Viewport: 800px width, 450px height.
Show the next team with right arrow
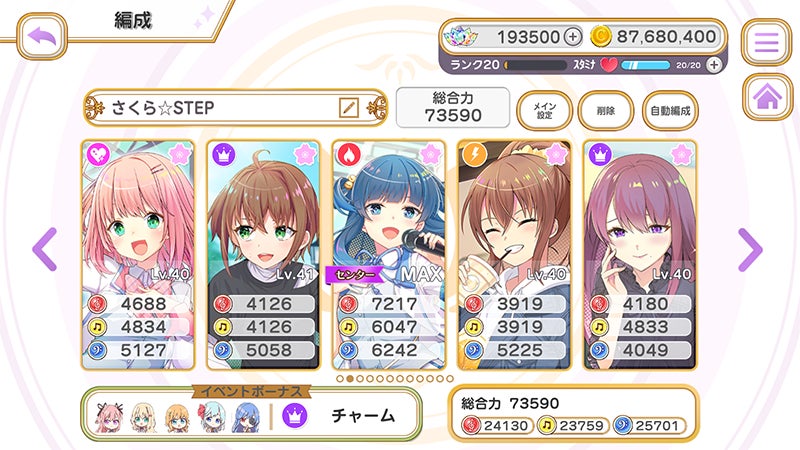coord(749,250)
